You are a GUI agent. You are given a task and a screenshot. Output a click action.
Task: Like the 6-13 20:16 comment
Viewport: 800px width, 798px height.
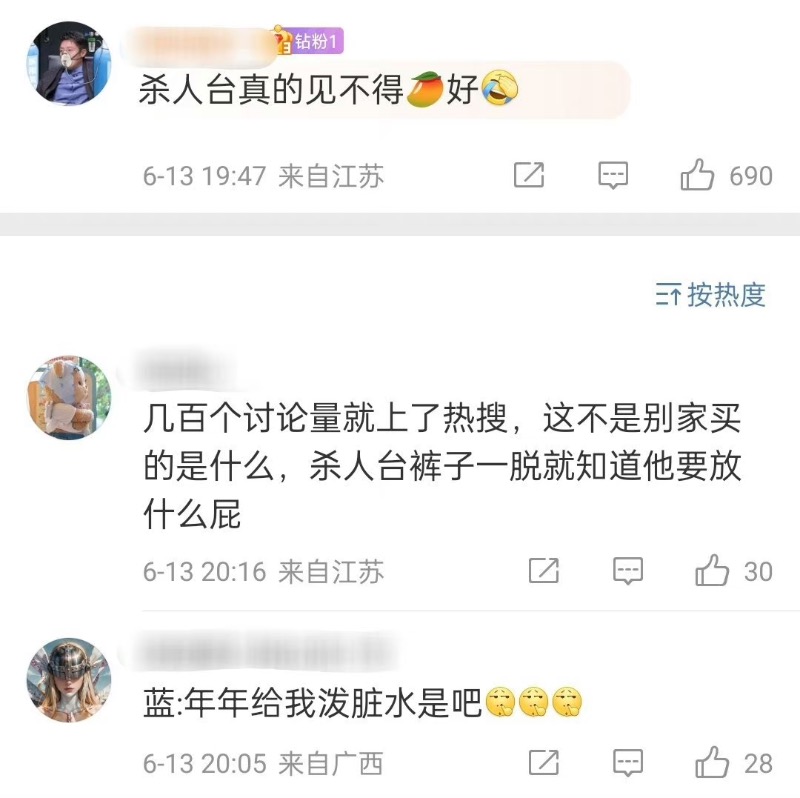click(712, 571)
